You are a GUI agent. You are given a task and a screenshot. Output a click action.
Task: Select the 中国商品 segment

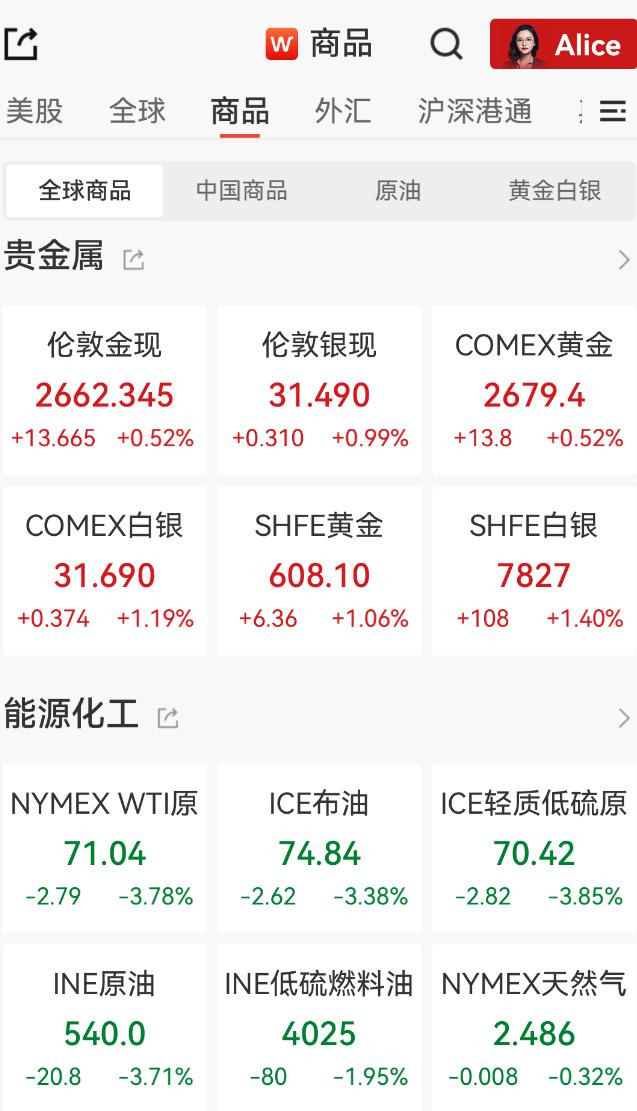point(241,190)
